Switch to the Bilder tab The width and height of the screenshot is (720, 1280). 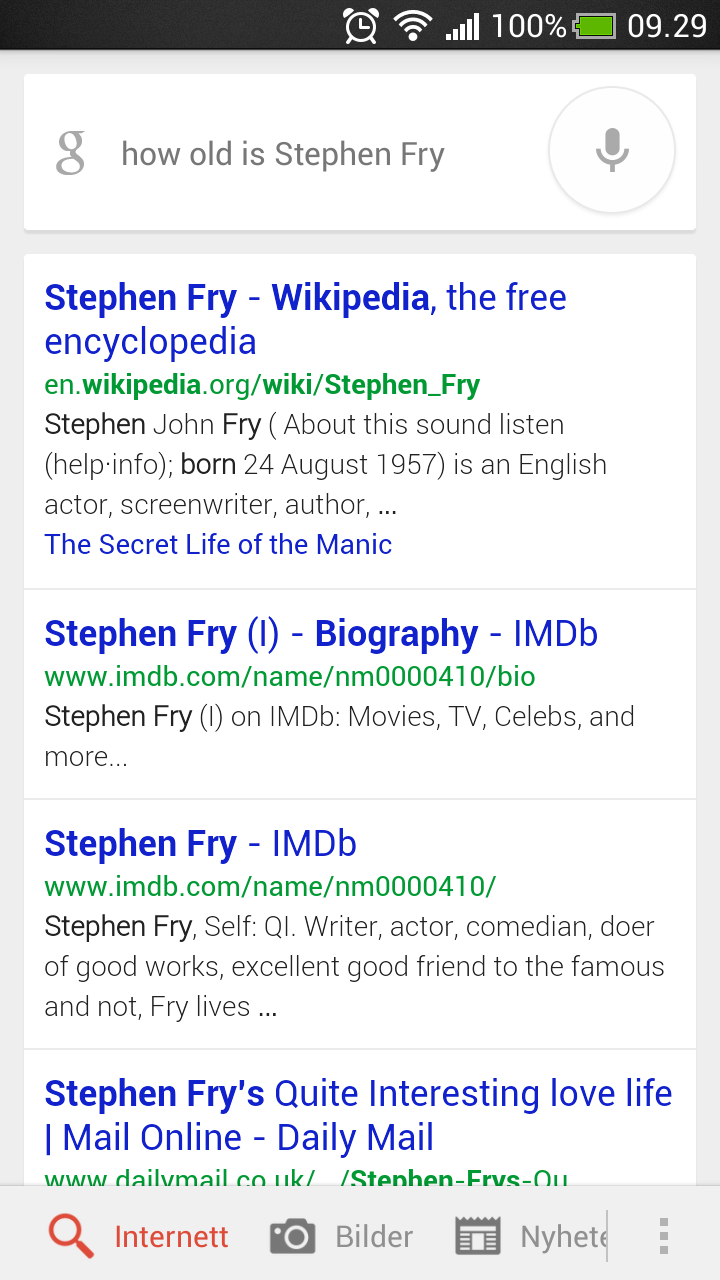pos(341,1237)
